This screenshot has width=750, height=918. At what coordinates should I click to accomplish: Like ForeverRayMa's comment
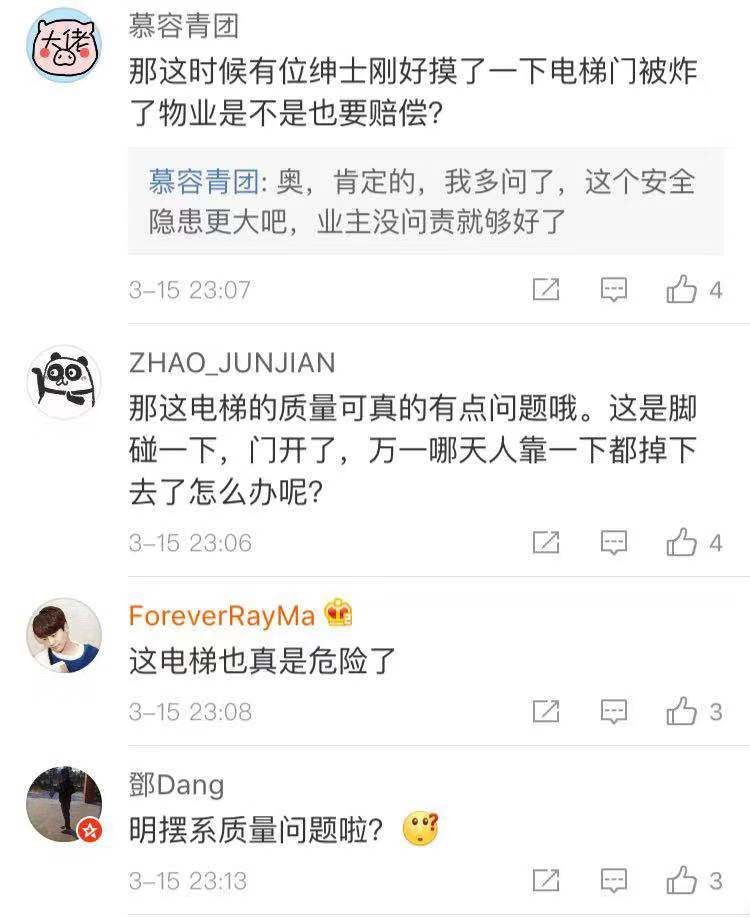point(682,712)
